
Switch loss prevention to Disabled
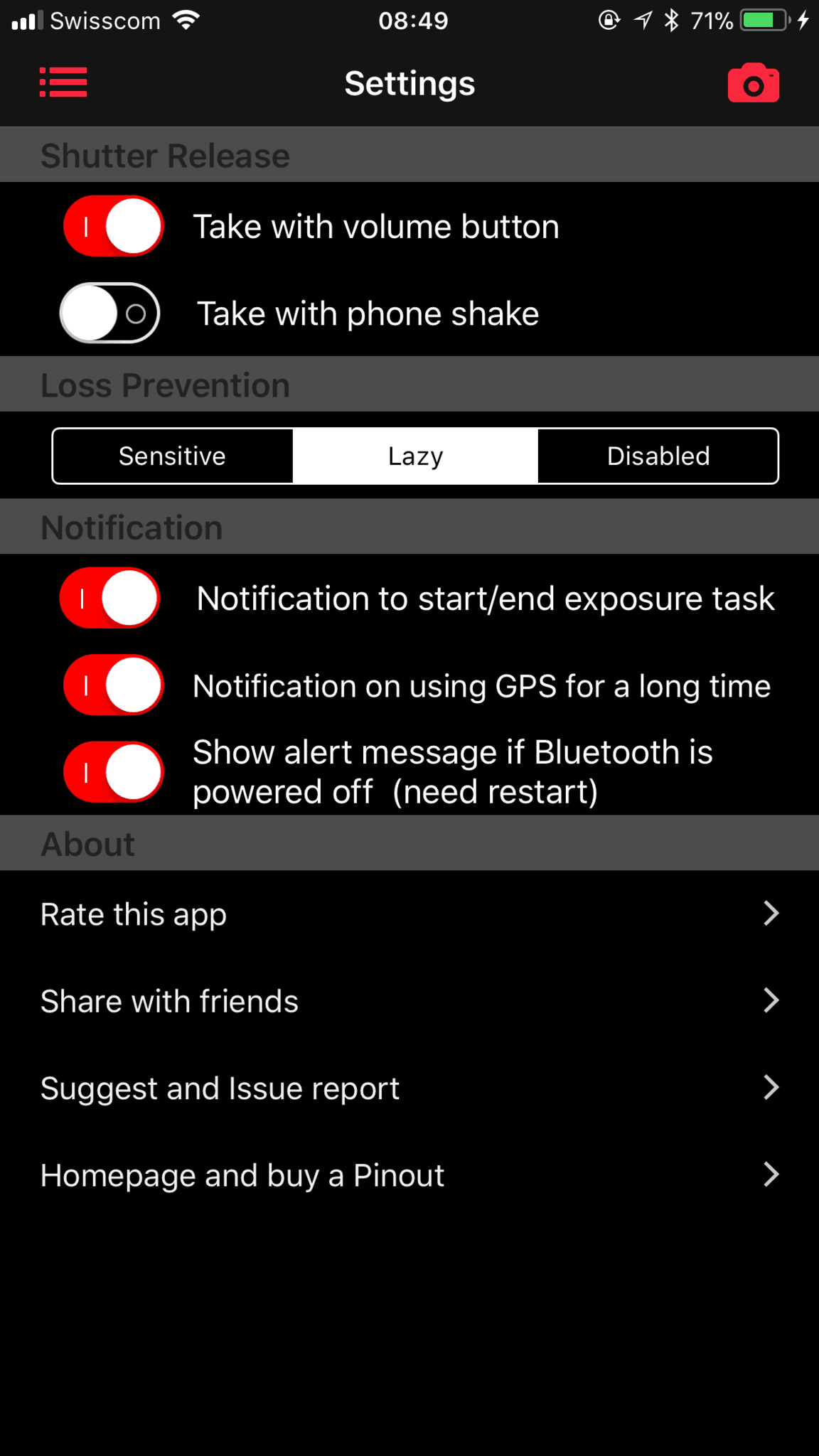658,456
